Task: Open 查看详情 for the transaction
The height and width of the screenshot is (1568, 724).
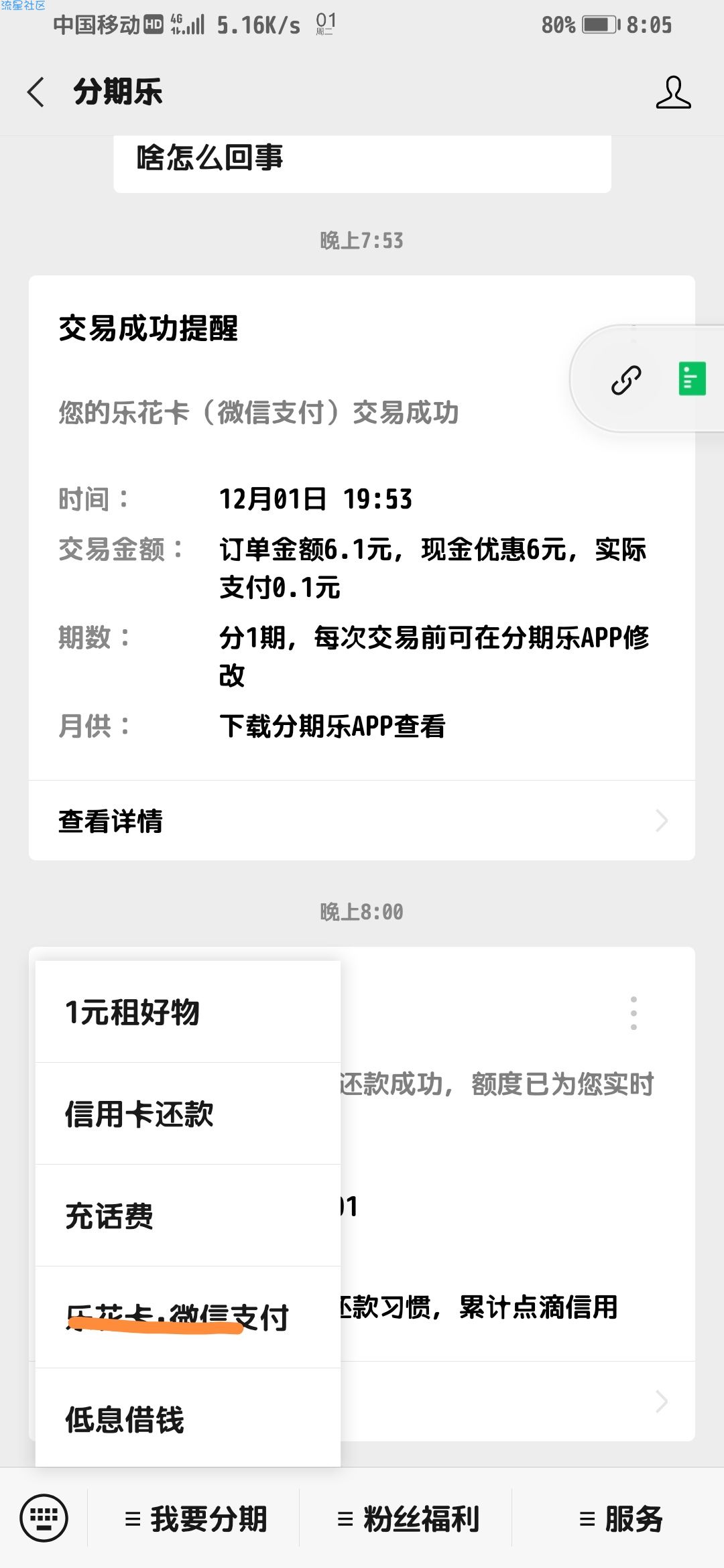Action: point(362,821)
